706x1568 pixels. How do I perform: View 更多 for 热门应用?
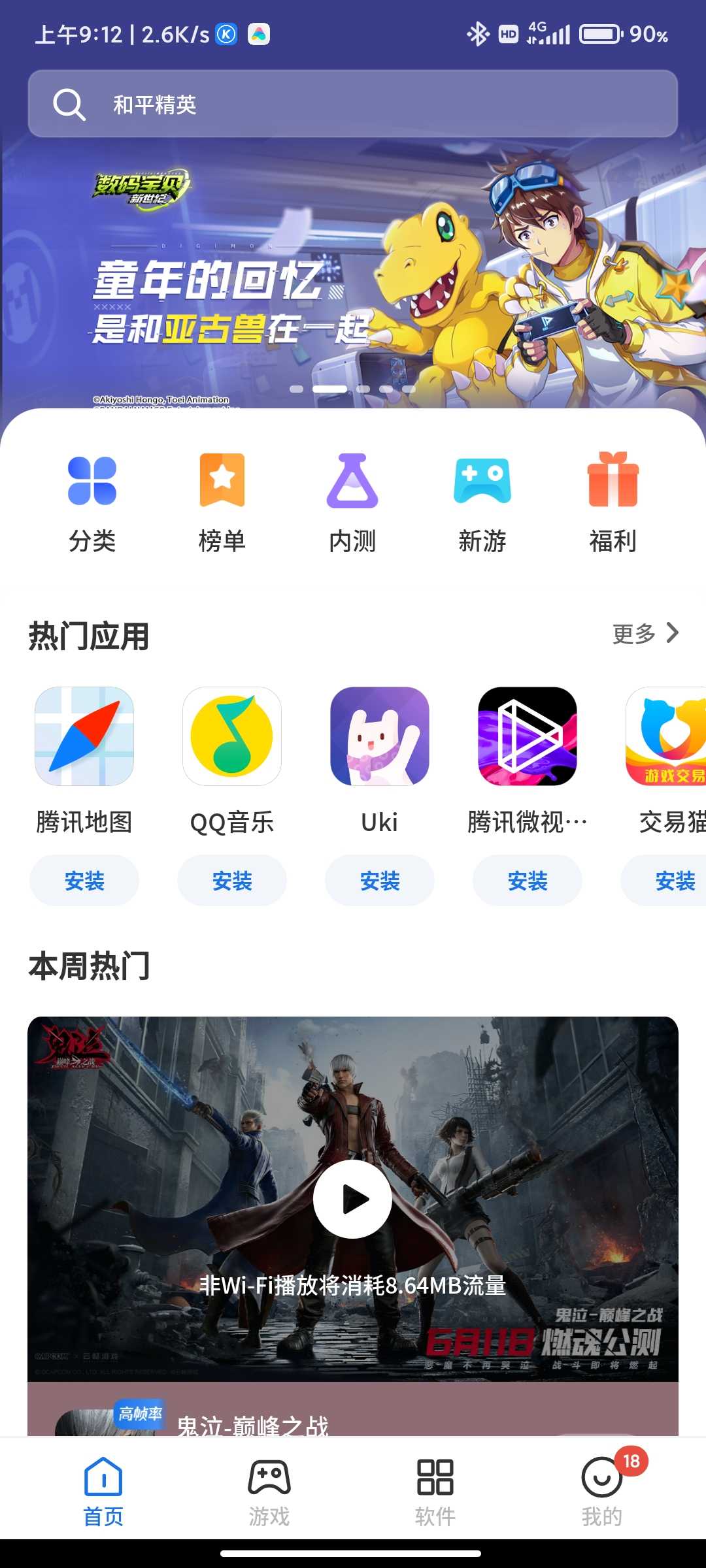[x=645, y=633]
